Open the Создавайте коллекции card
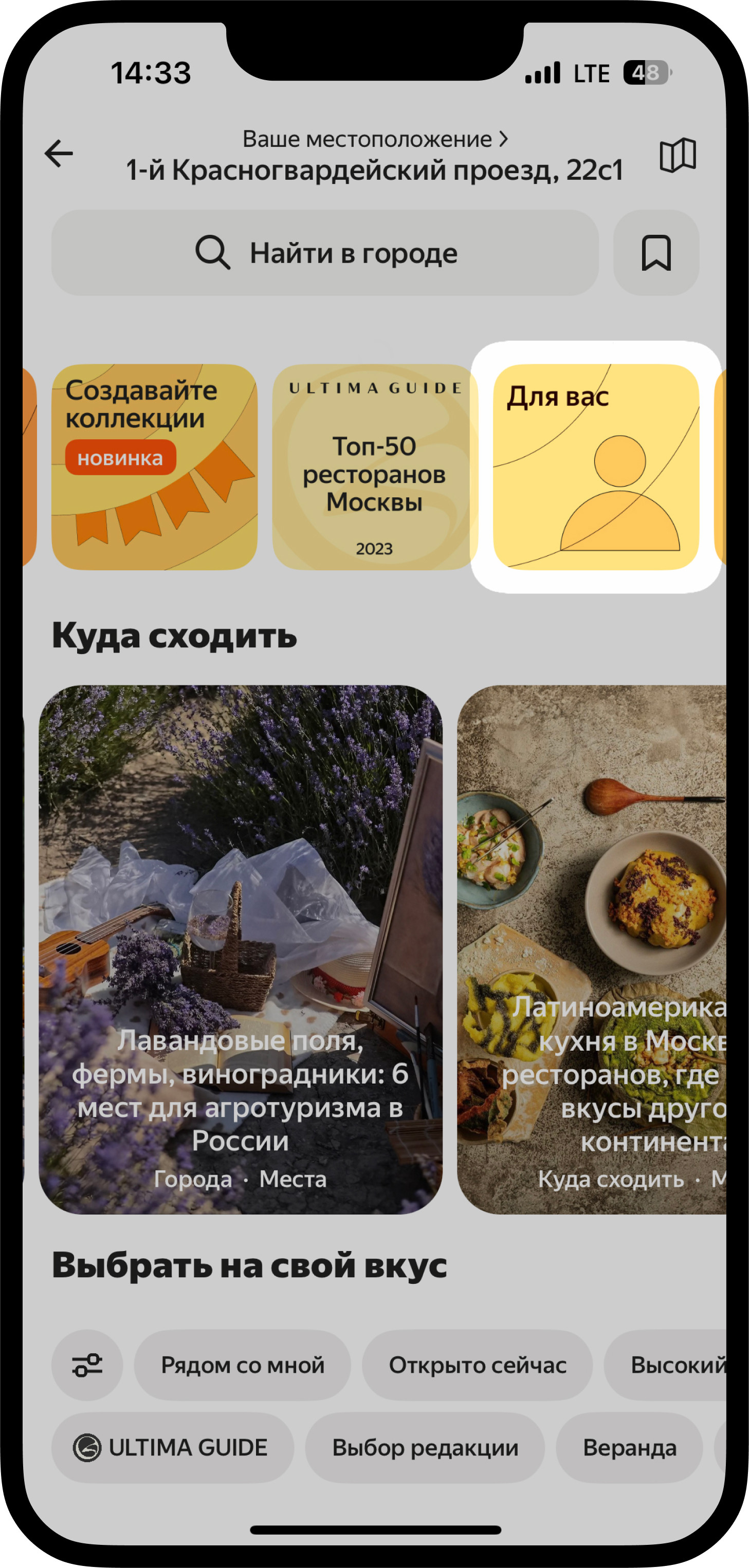 pyautogui.click(x=154, y=467)
